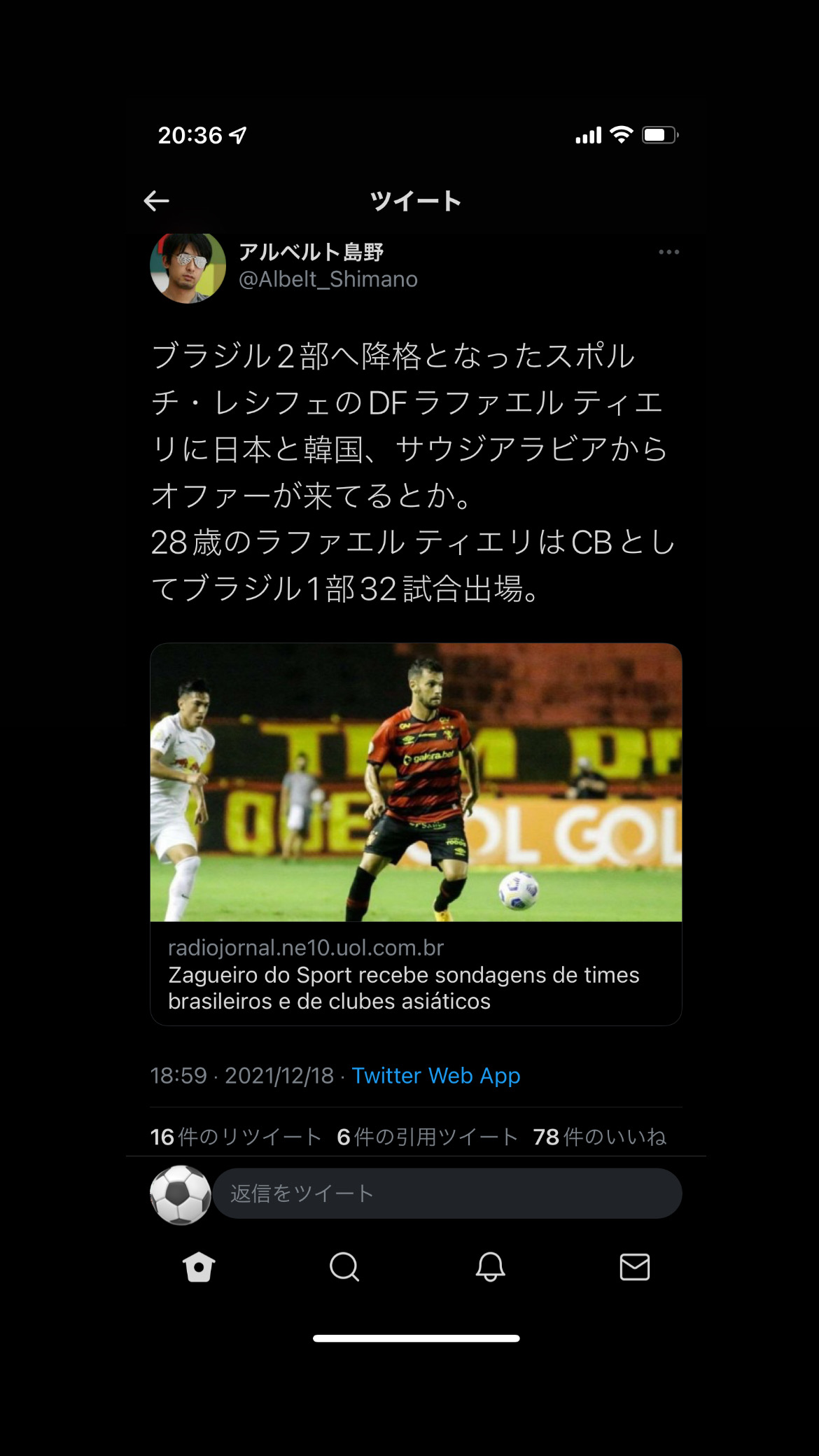This screenshot has width=819, height=1456.
Task: Go back using the top-left arrow
Action: pyautogui.click(x=156, y=202)
